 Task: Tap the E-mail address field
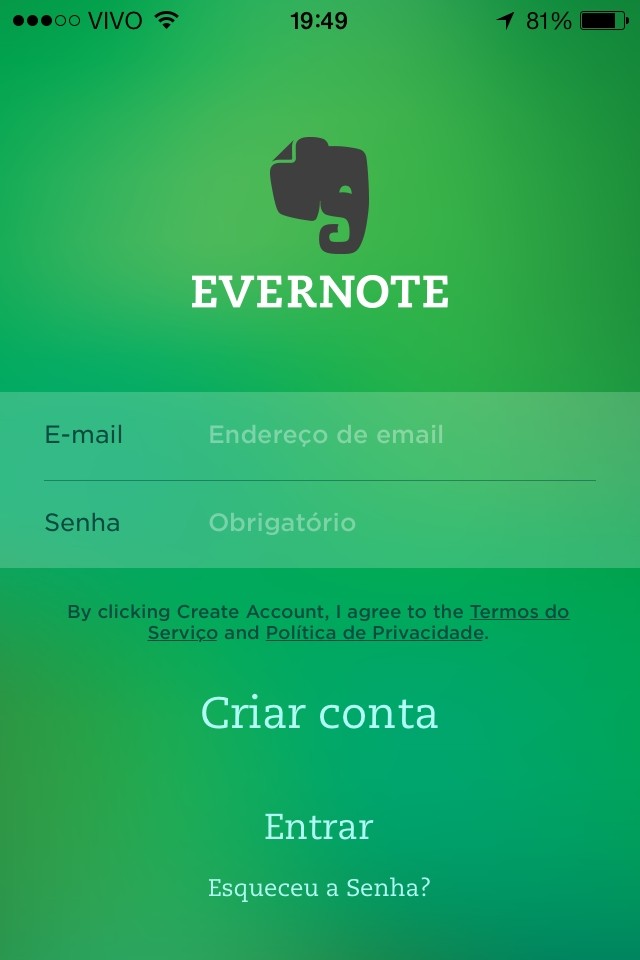pos(390,436)
